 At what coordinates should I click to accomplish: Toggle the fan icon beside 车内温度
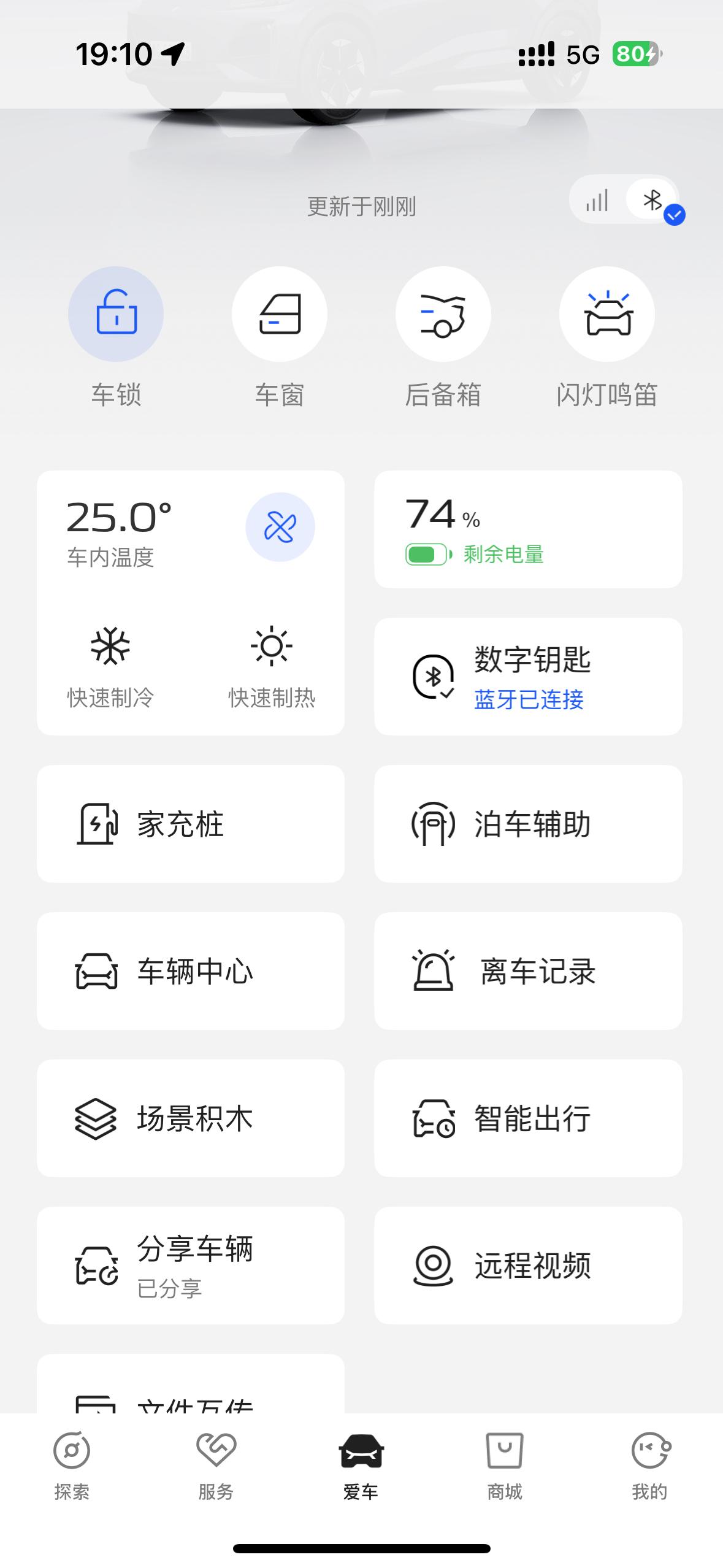pos(280,527)
